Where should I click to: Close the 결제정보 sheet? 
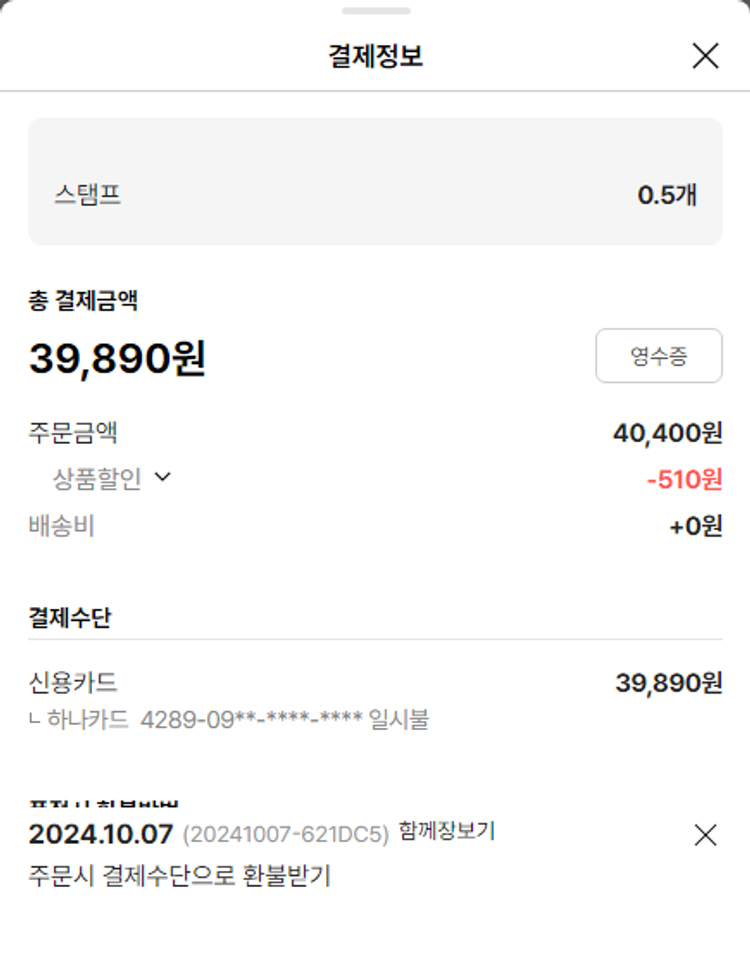point(705,56)
